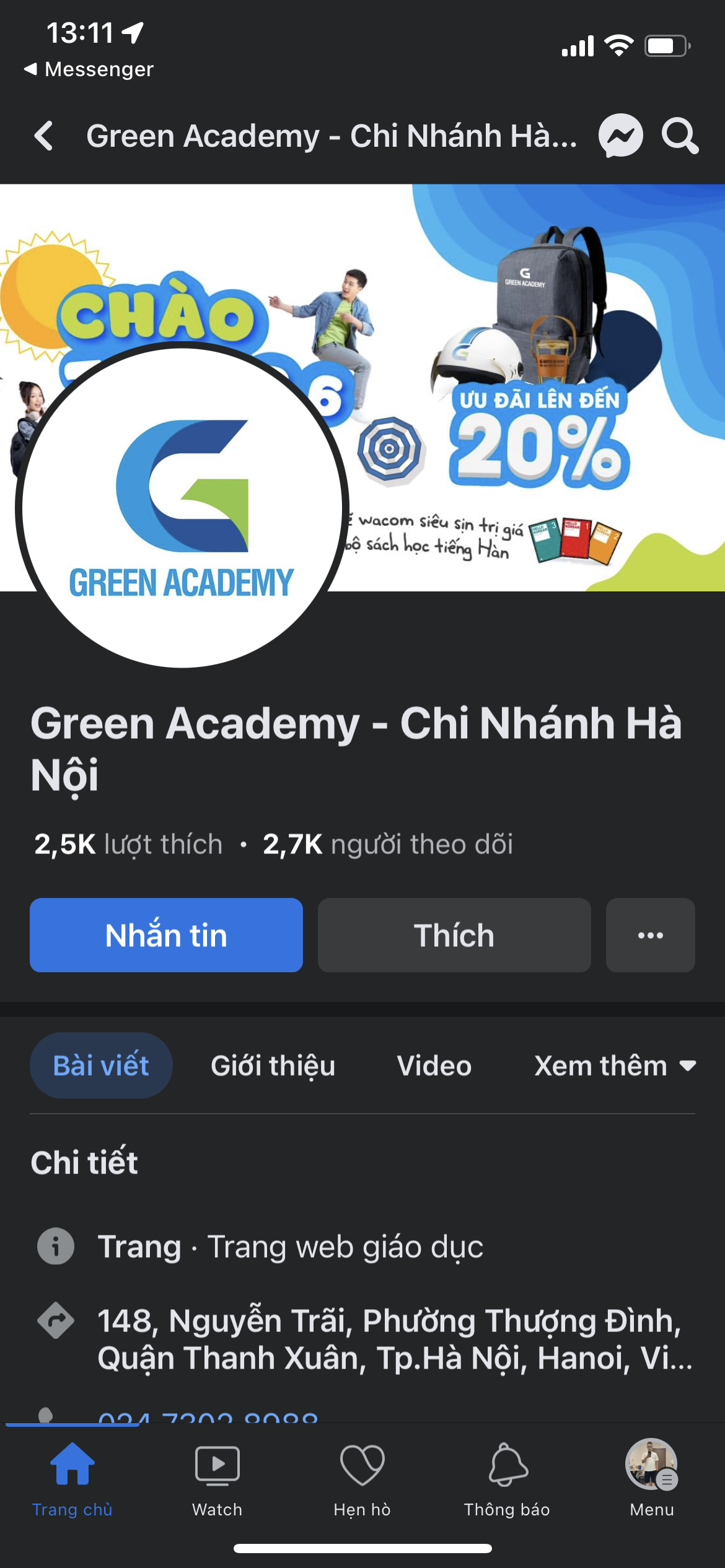Go back from the Green Academy page

(x=43, y=136)
